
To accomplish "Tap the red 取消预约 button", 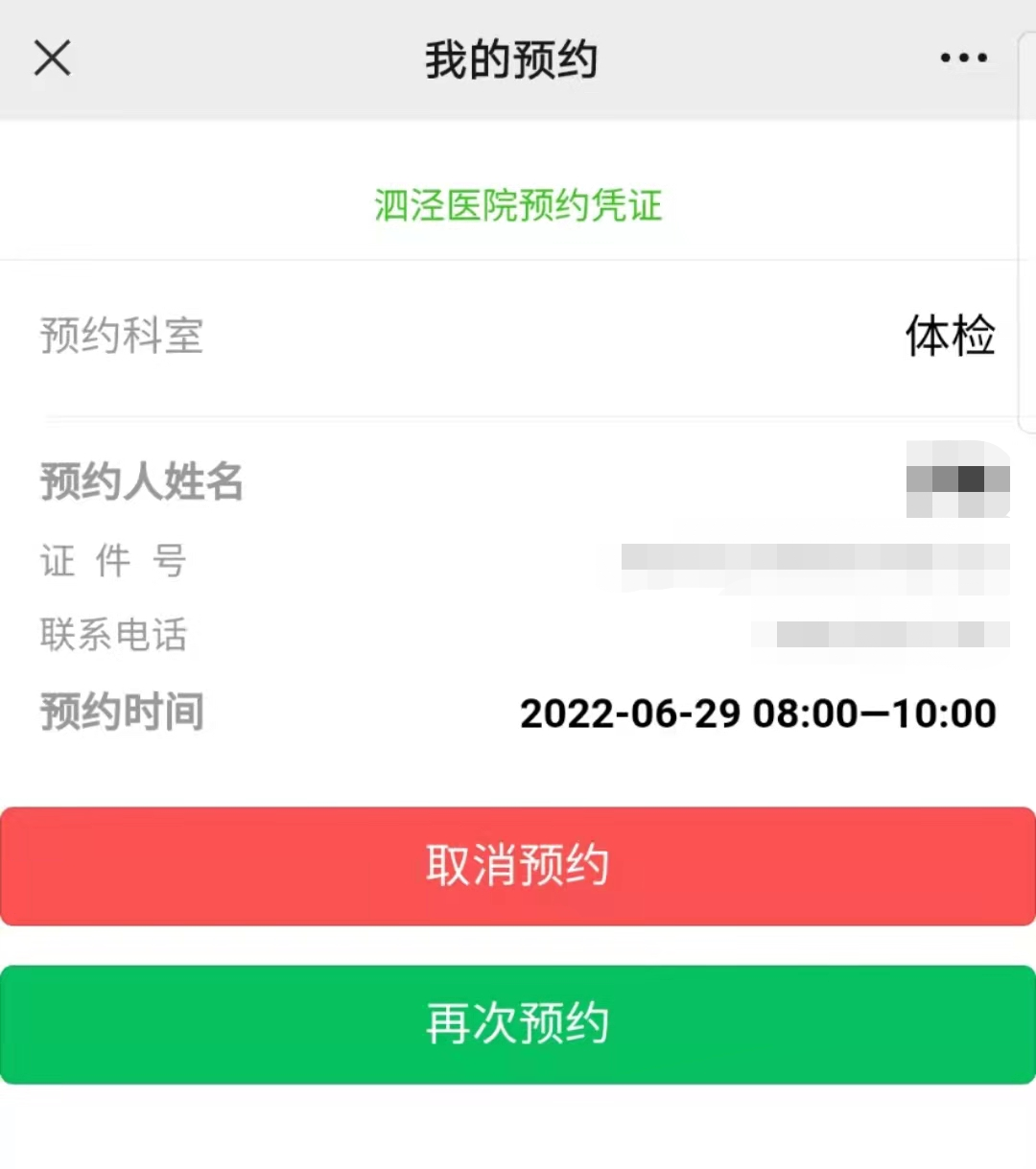I will [518, 866].
